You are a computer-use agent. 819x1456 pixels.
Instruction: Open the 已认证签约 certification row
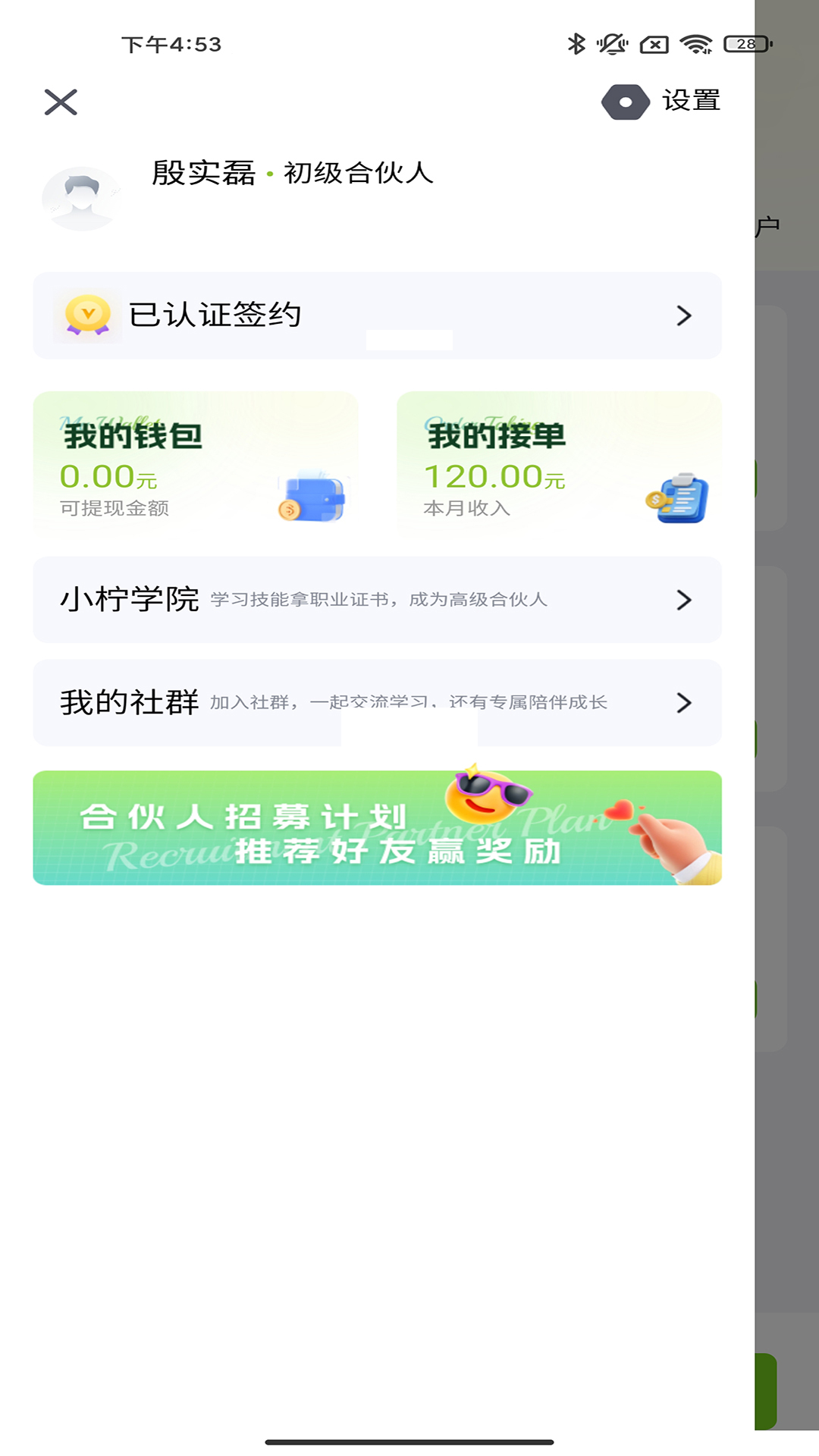377,315
